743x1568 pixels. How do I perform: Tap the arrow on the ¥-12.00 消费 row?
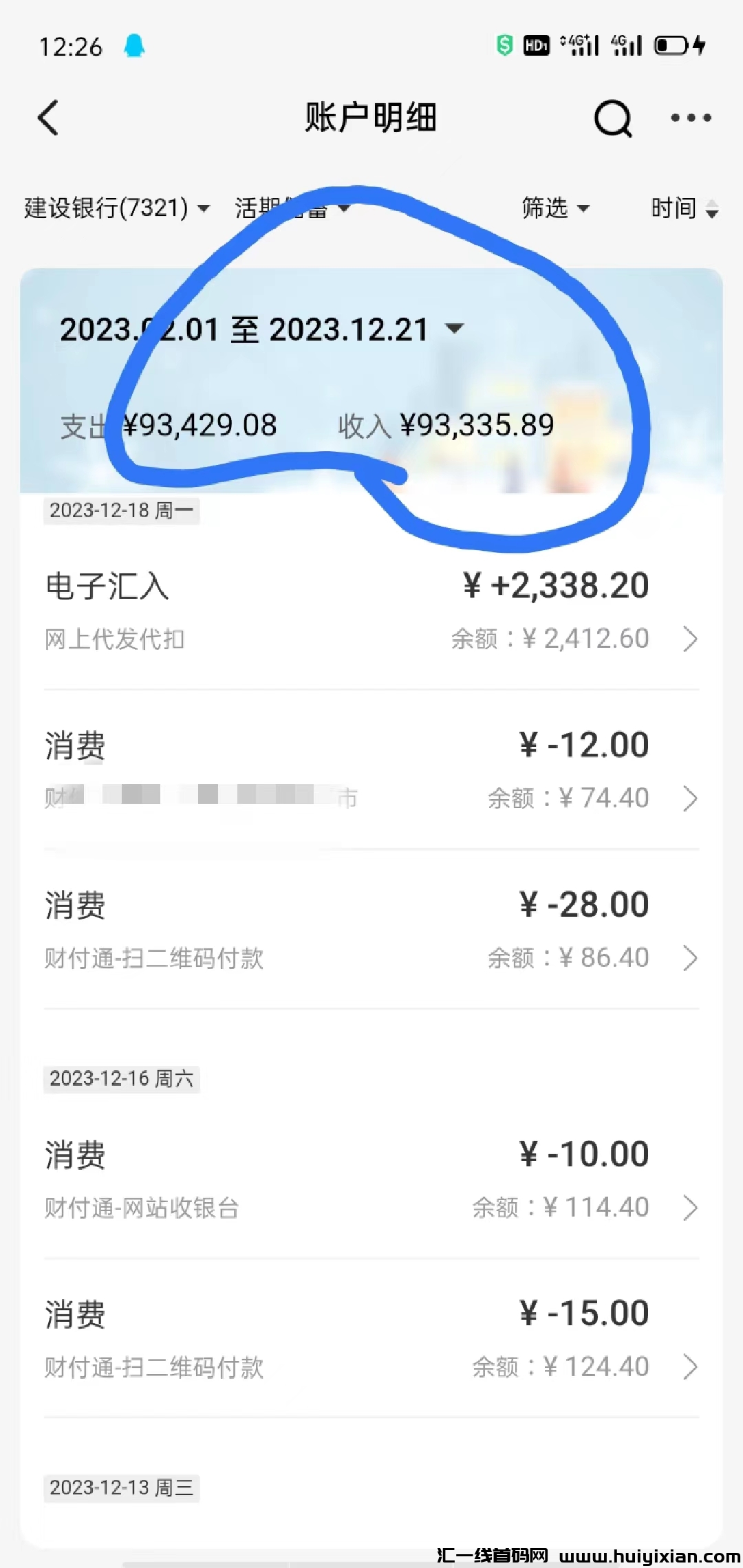690,798
